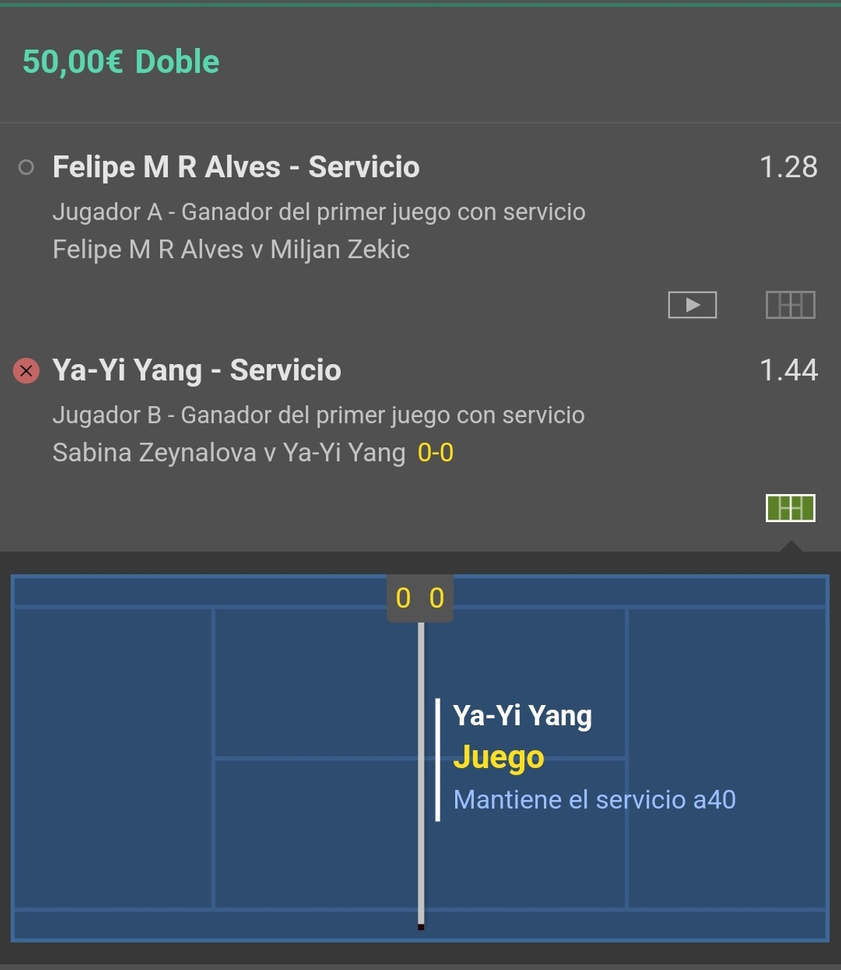The image size is (841, 970).
Task: Show match court view for Alves v Zekic
Action: (790, 305)
